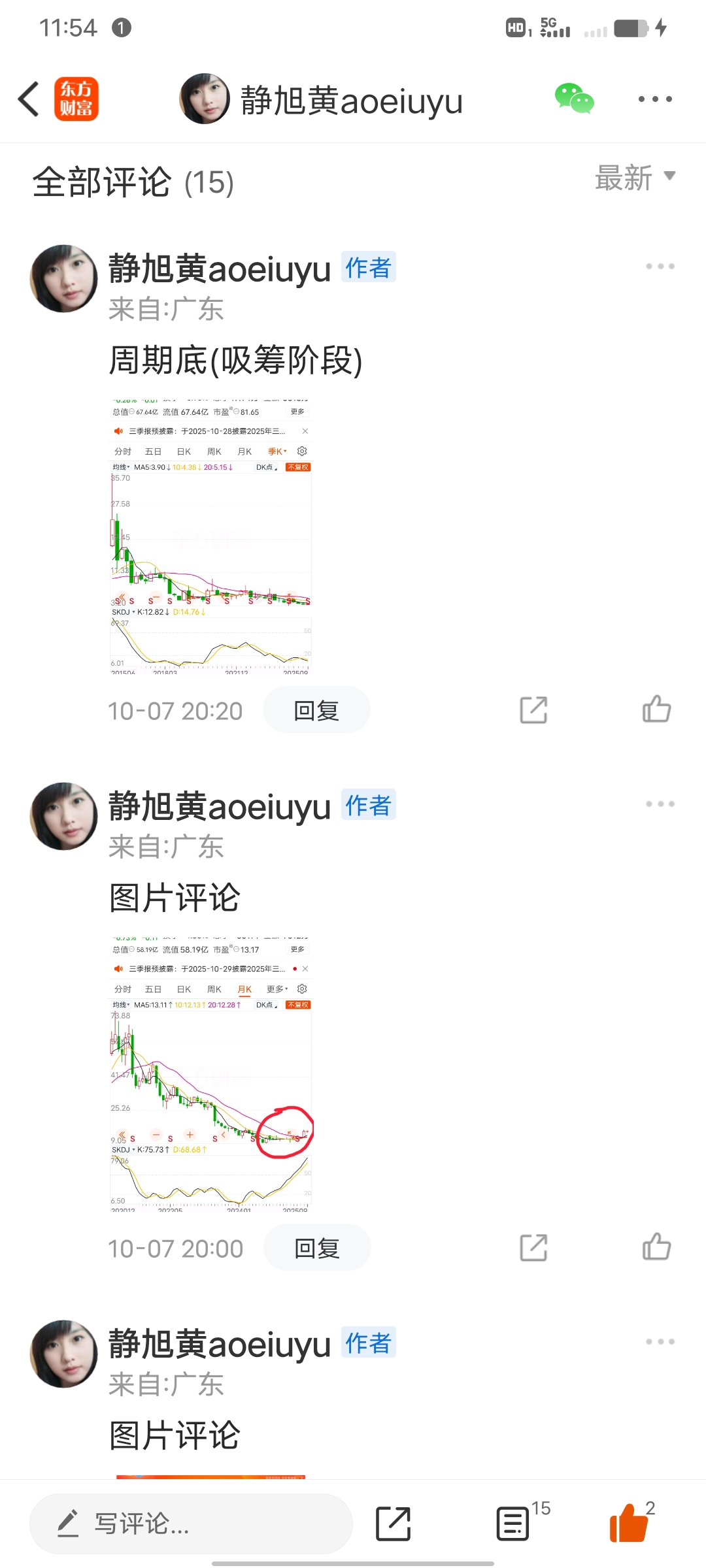
Task: Share via the WeChat icon
Action: point(574,99)
